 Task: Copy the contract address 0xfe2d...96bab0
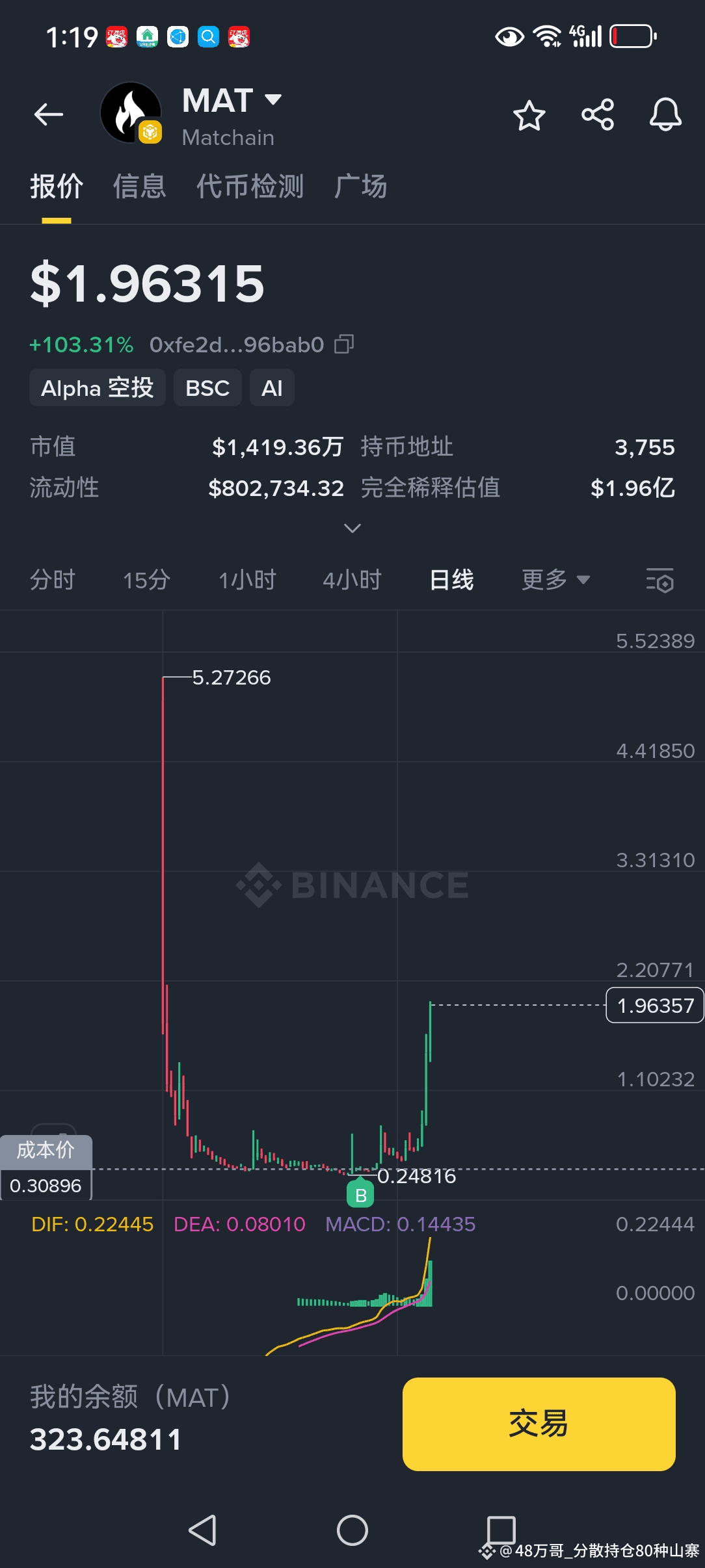coord(344,344)
